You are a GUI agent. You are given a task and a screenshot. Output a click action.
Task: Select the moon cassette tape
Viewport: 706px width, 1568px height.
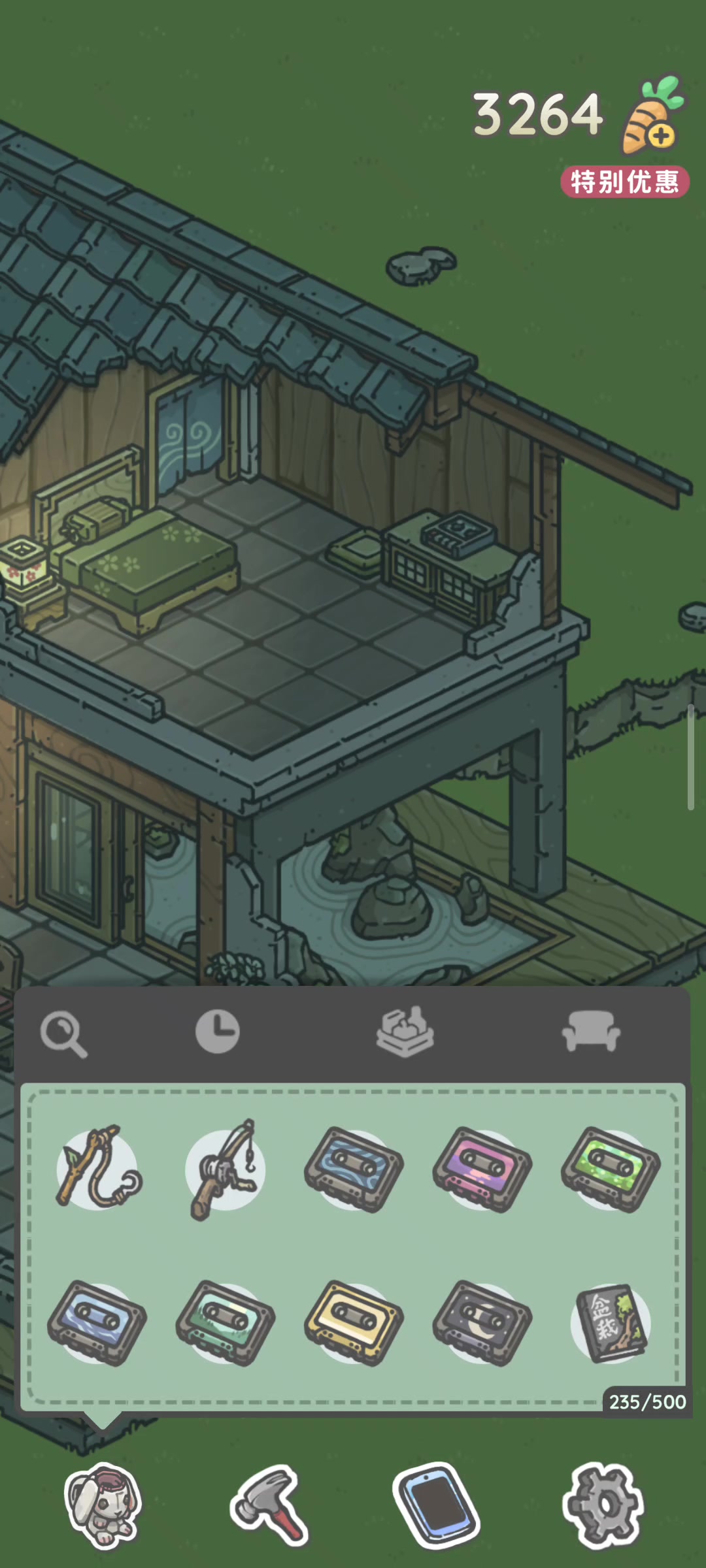[482, 1323]
